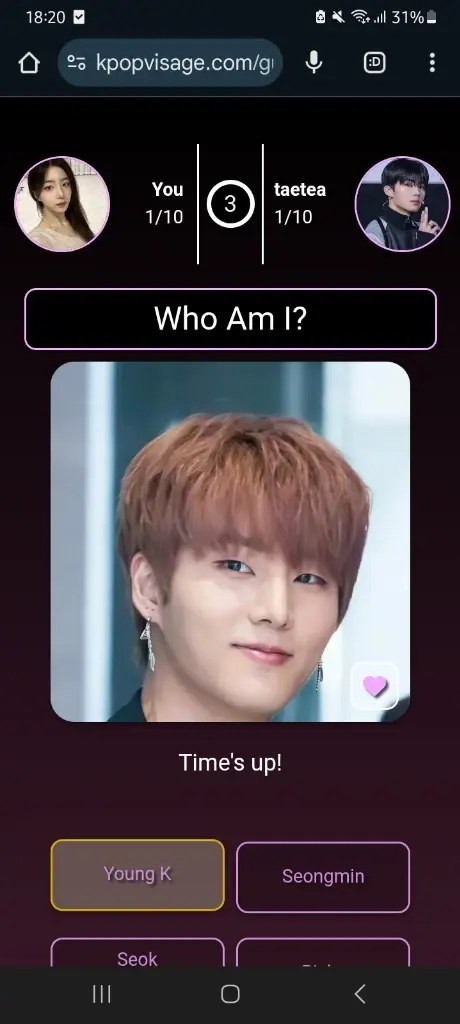The image size is (460, 1024).
Task: Pick the Seok answer option
Action: [x=137, y=953]
